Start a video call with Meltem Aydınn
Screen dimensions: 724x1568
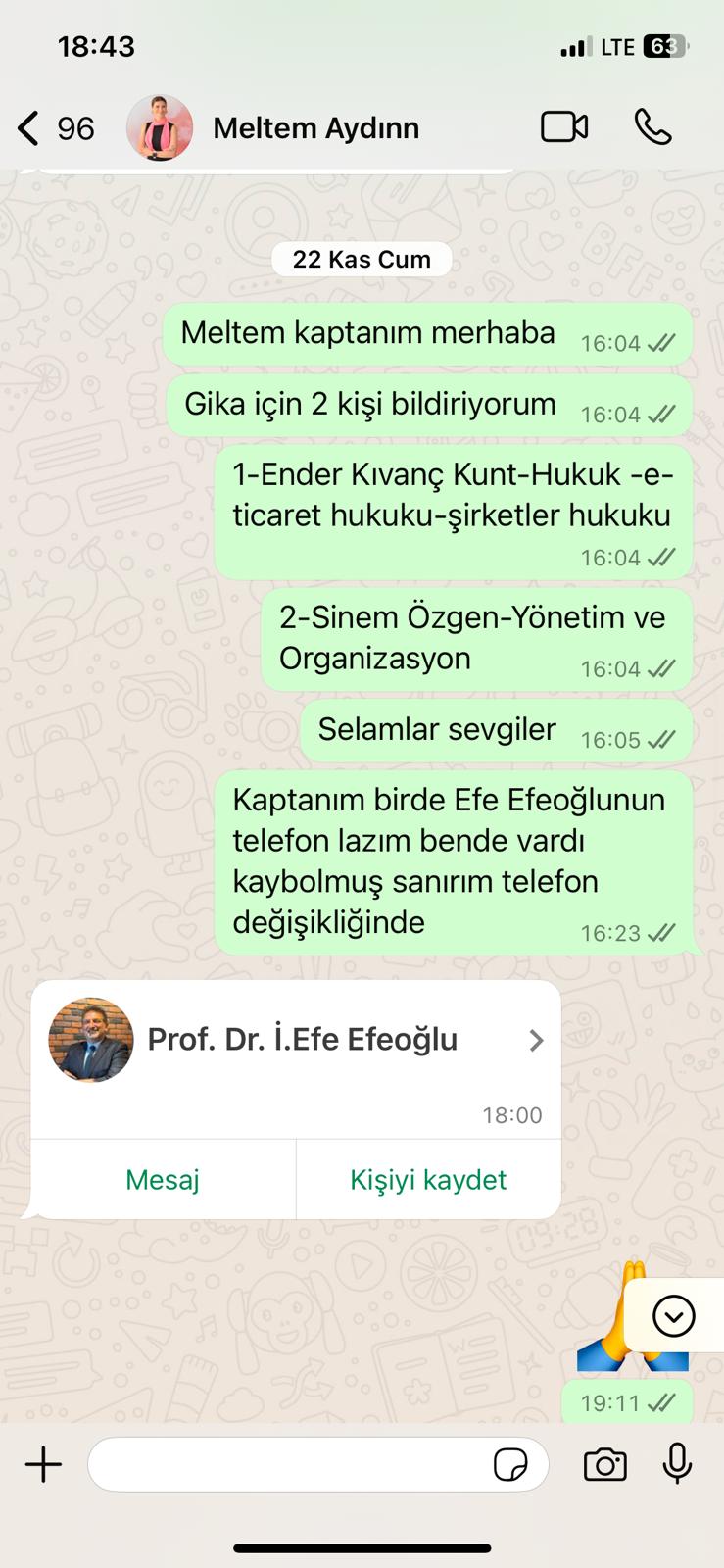tap(564, 127)
